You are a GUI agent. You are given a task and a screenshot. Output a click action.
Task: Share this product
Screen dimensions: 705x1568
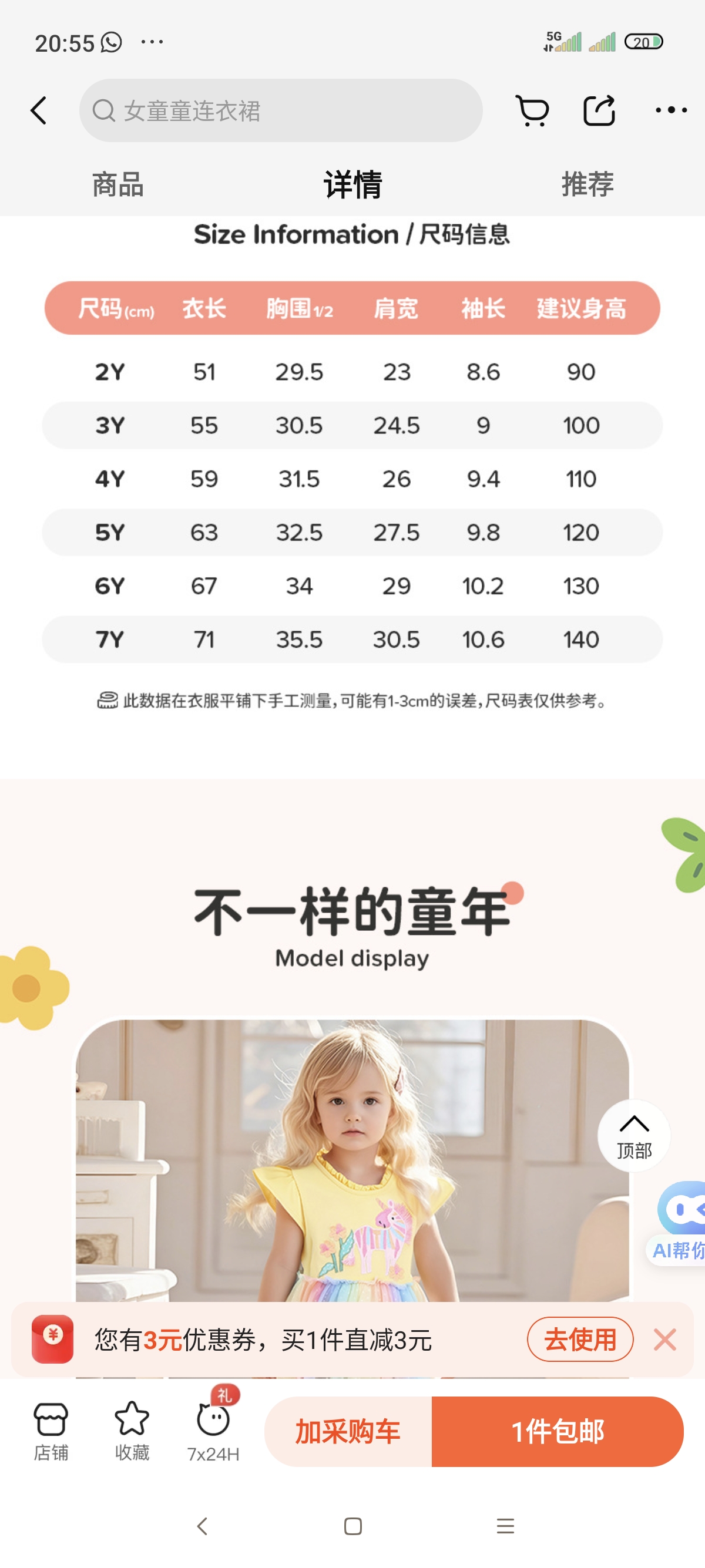[x=599, y=111]
